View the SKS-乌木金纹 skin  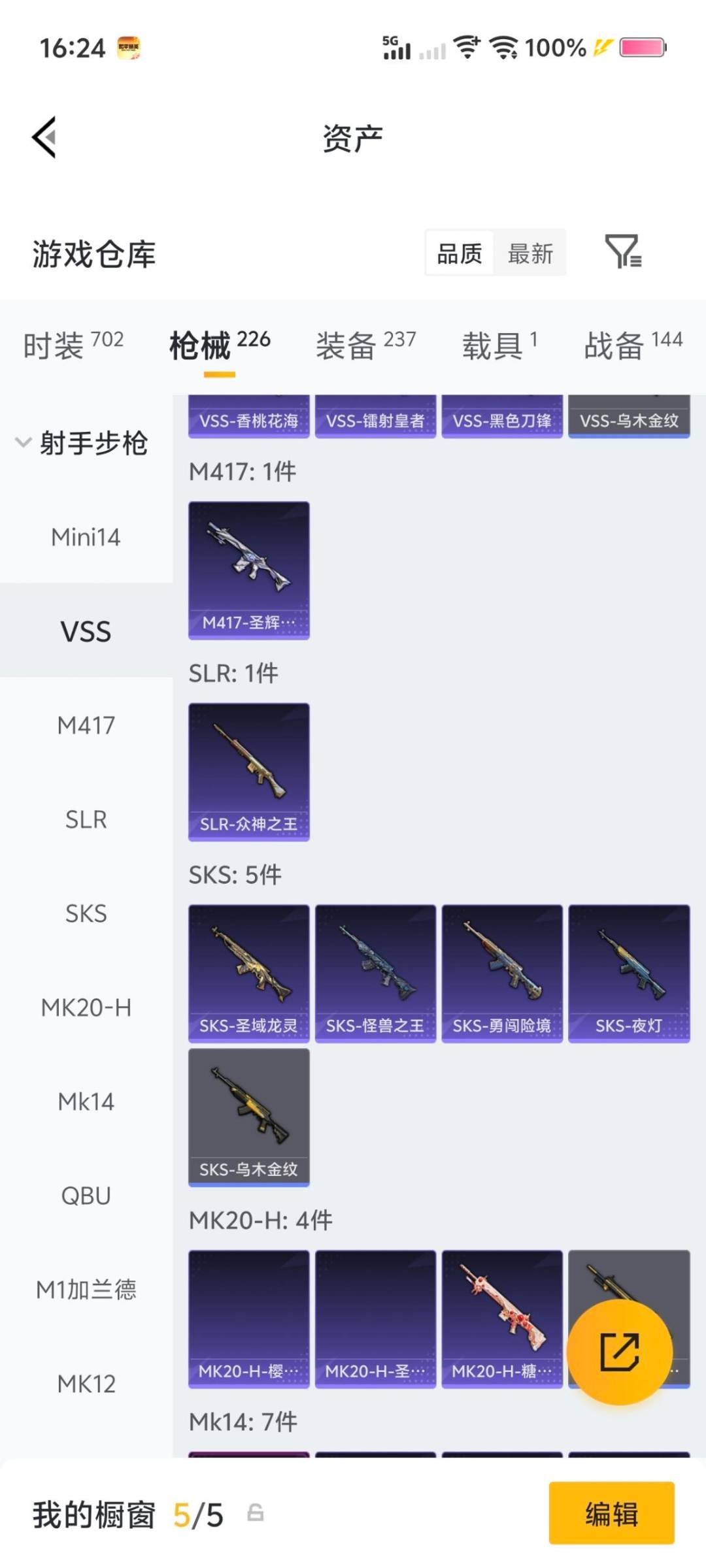tap(248, 1117)
